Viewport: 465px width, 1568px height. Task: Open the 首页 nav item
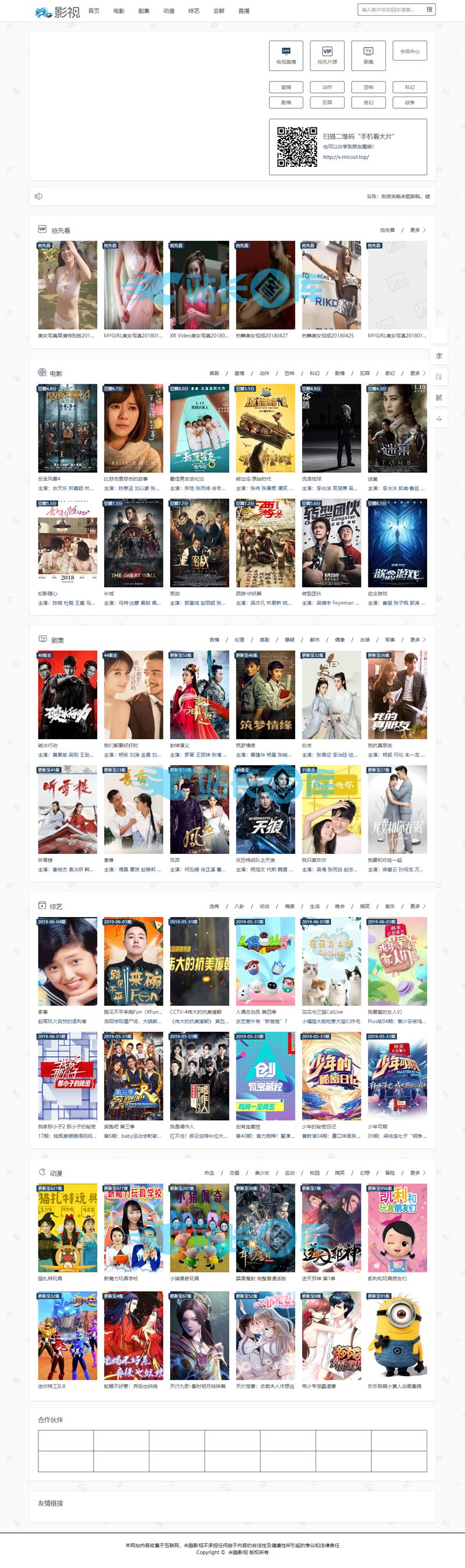[x=94, y=11]
